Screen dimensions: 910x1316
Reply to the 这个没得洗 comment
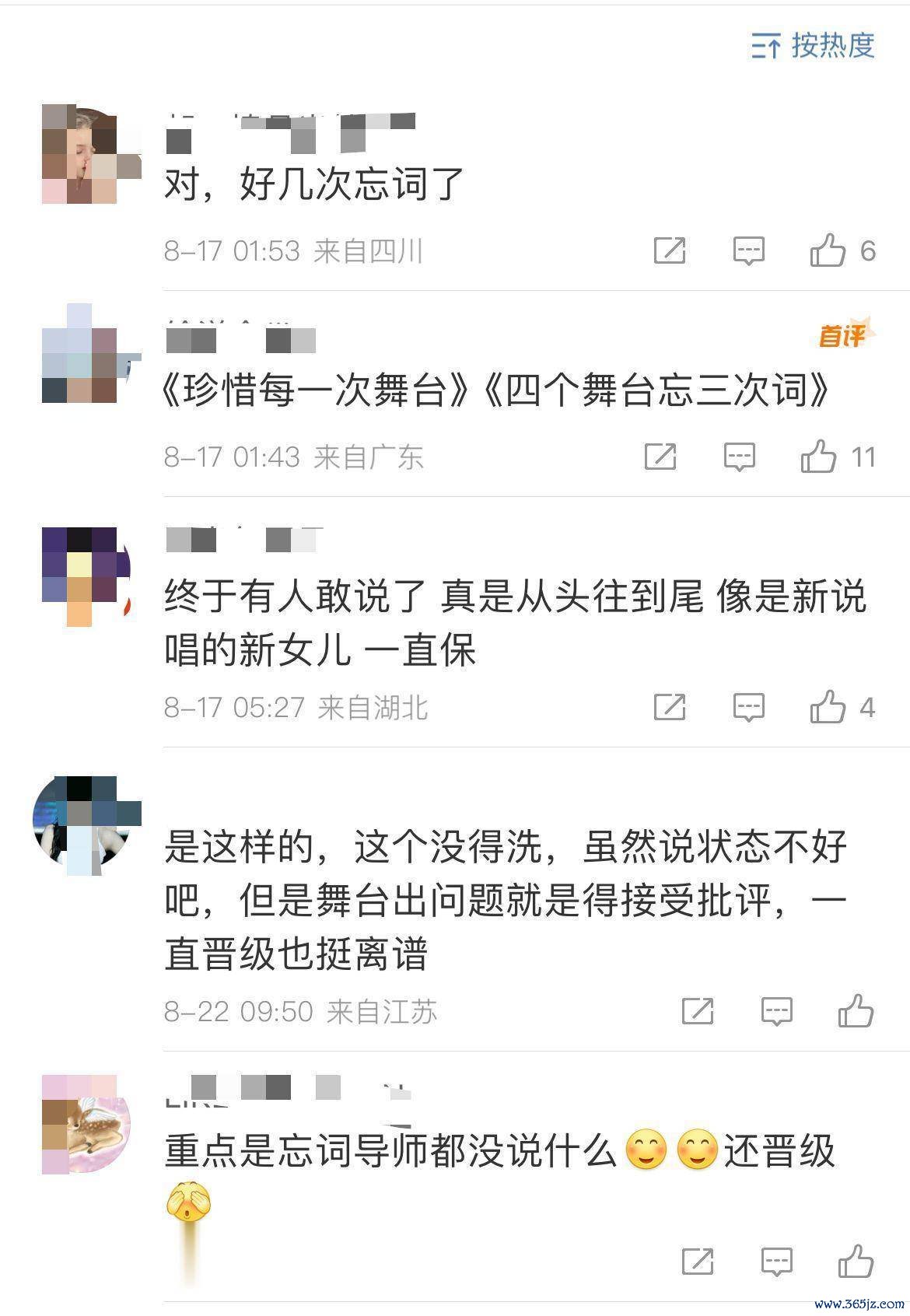point(776,1011)
